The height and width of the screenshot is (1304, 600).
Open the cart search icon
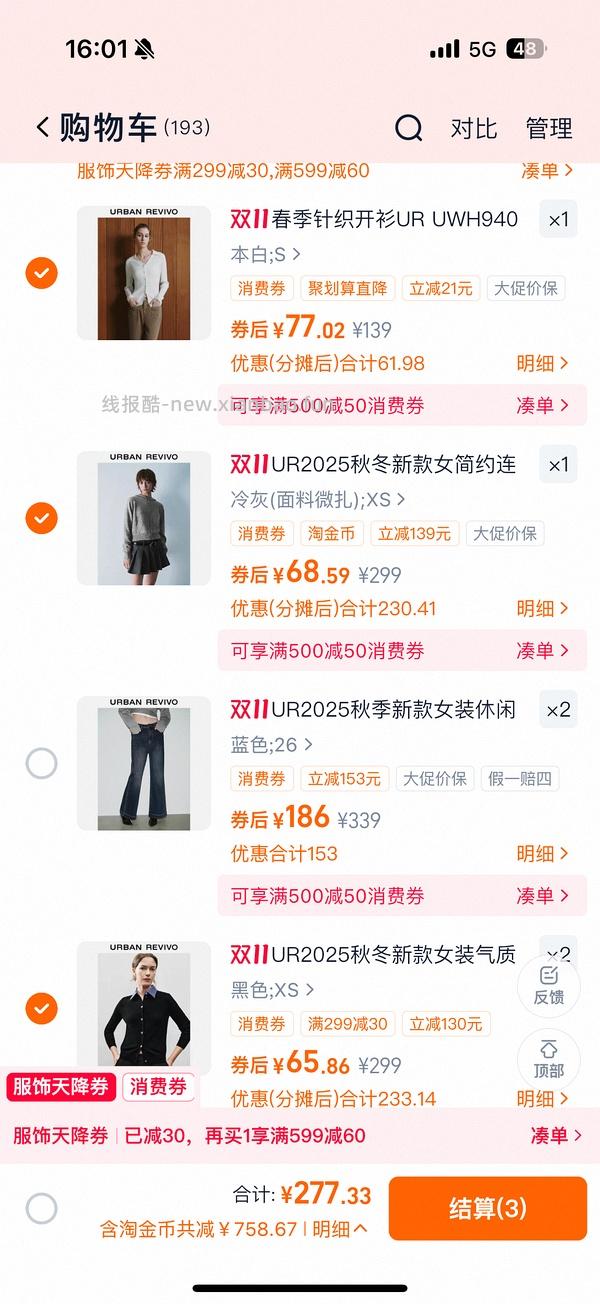click(408, 128)
